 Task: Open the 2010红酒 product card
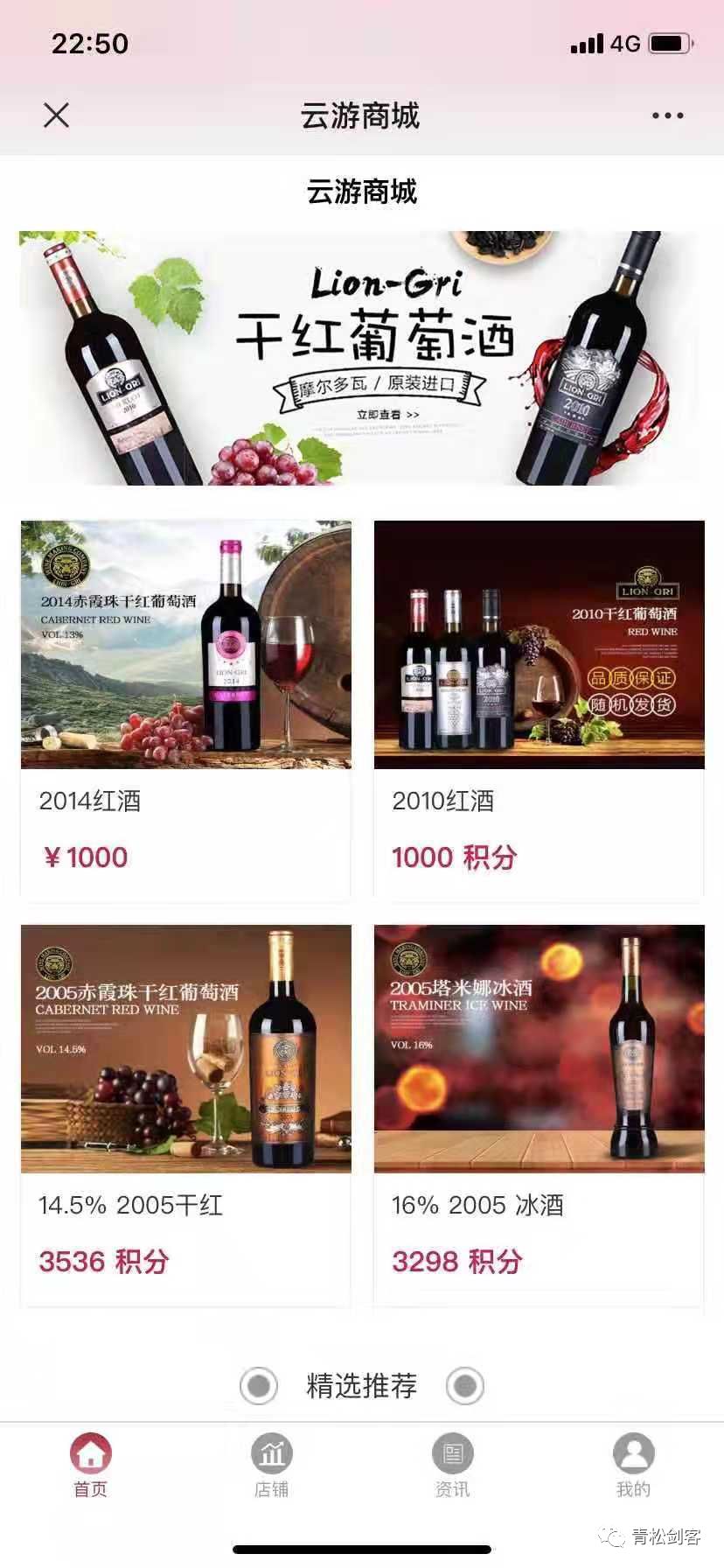(x=539, y=709)
